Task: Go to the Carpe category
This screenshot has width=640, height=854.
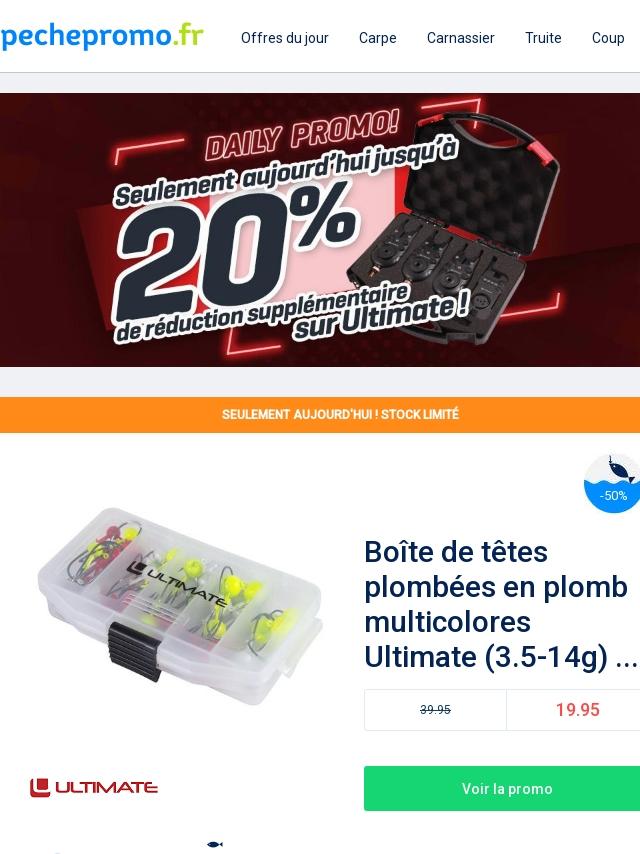Action: 377,38
